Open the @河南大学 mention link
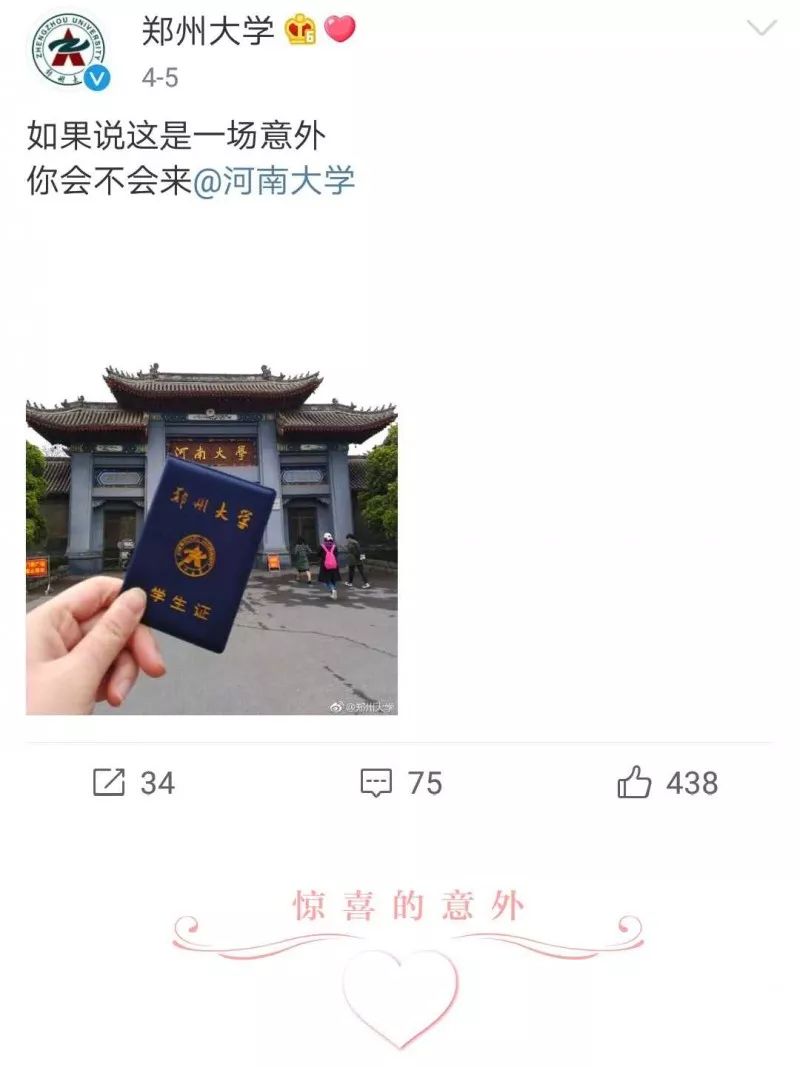The image size is (800, 1067). [273, 182]
